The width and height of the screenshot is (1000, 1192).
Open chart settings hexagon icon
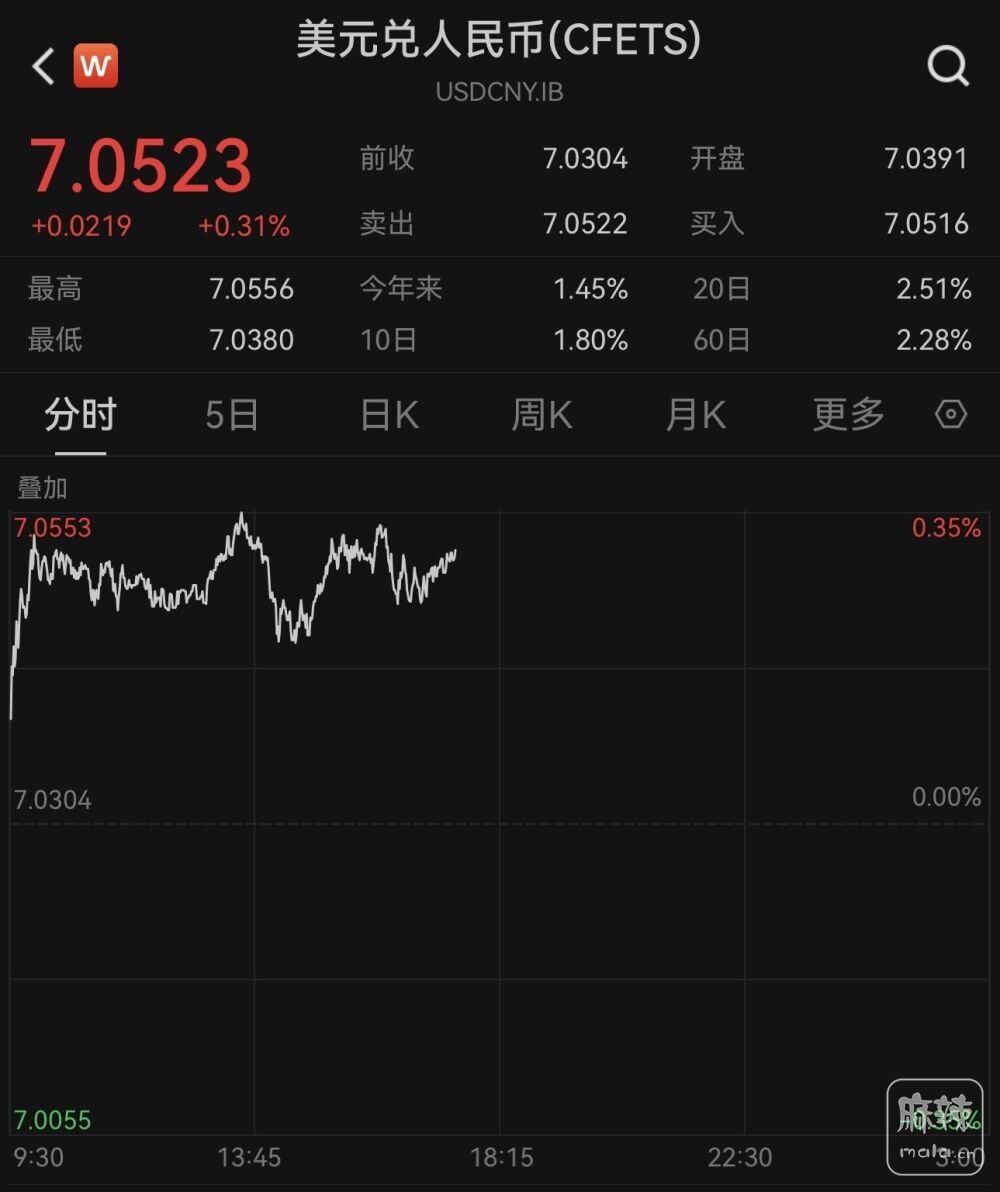point(950,414)
